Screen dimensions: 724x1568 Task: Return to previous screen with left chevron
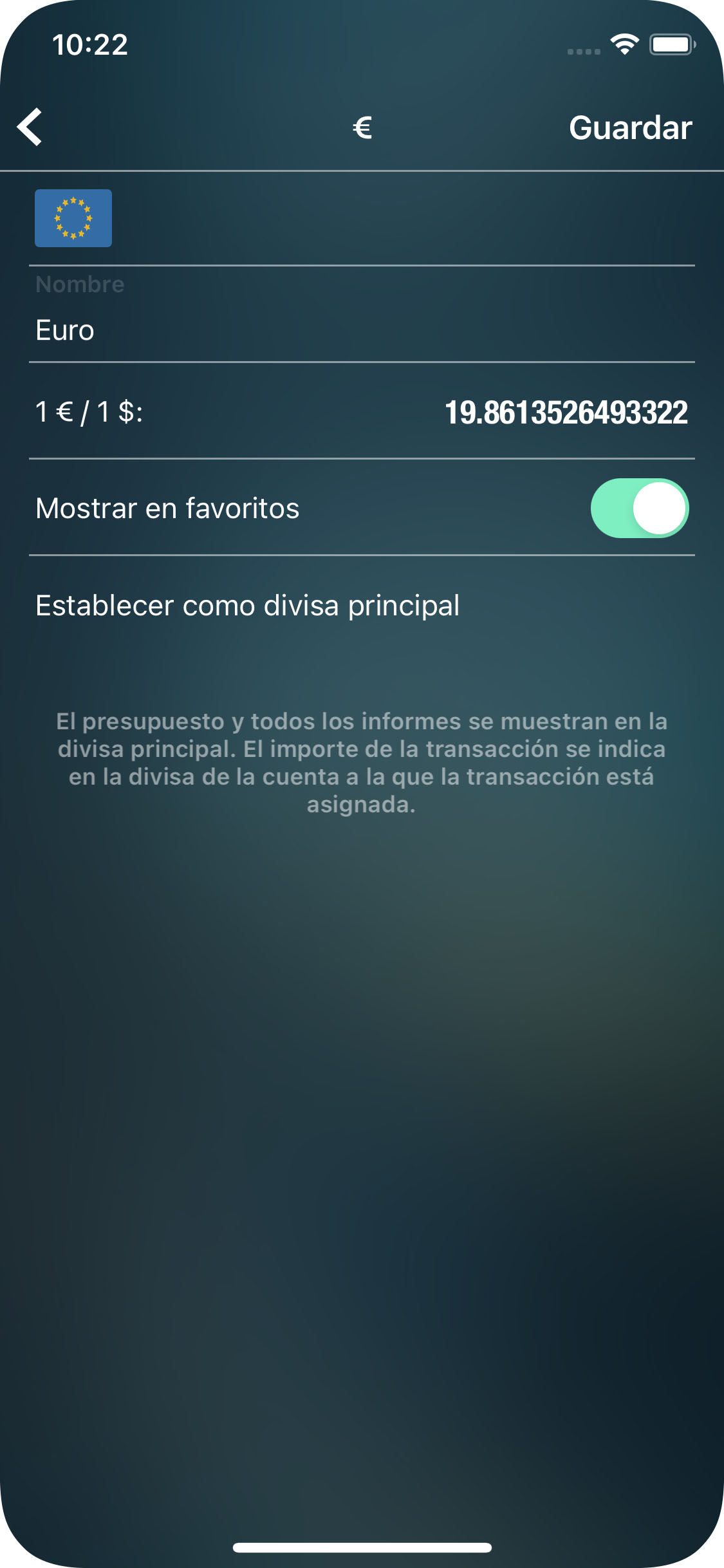(x=30, y=126)
